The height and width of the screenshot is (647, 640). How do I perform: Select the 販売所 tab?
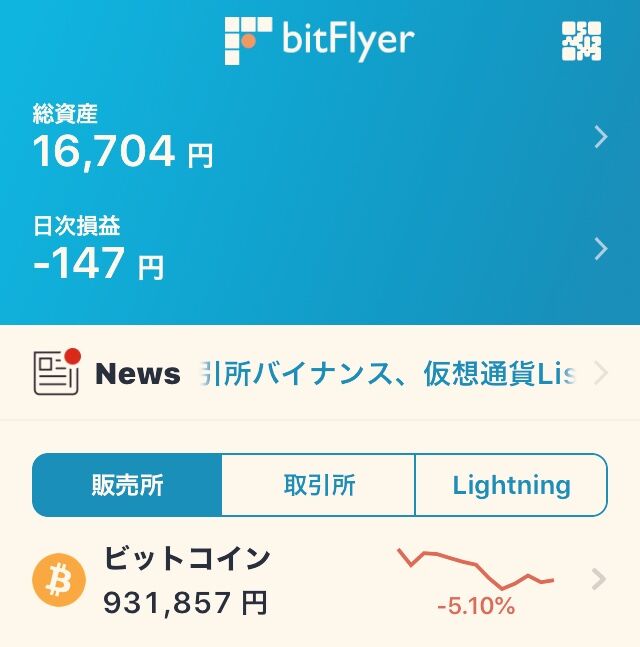(x=127, y=486)
